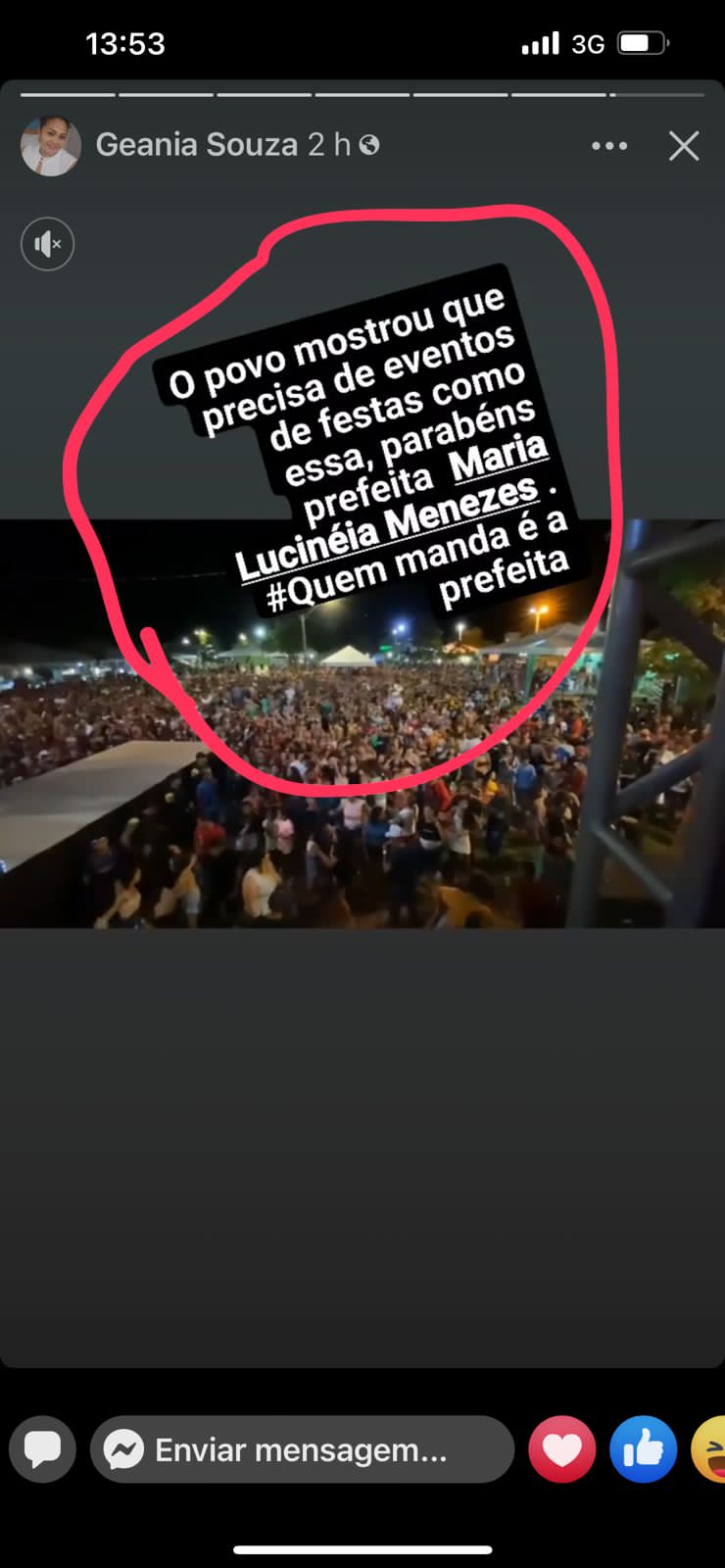Screen dimensions: 725x1568
Task: Open the speech bubble comment icon
Action: pos(43,1449)
